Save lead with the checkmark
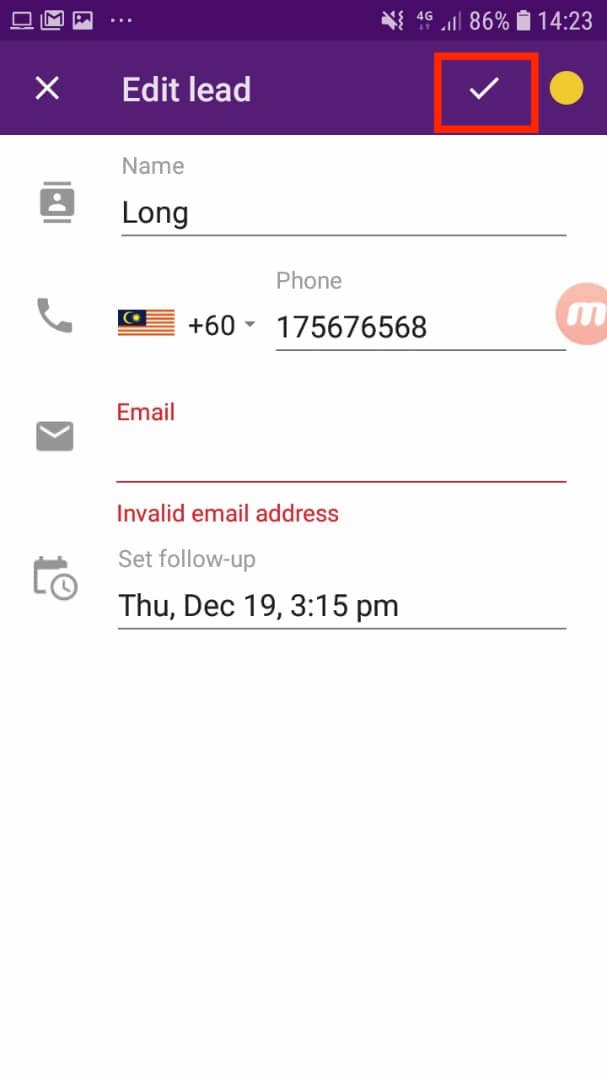This screenshot has height=1080, width=607. pyautogui.click(x=484, y=88)
